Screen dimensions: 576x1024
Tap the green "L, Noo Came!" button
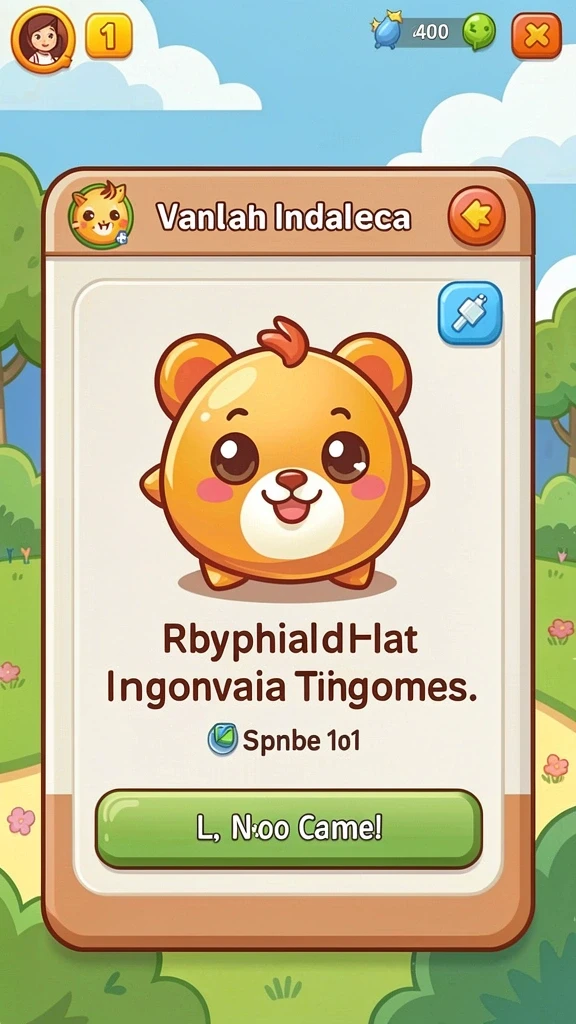click(x=289, y=829)
